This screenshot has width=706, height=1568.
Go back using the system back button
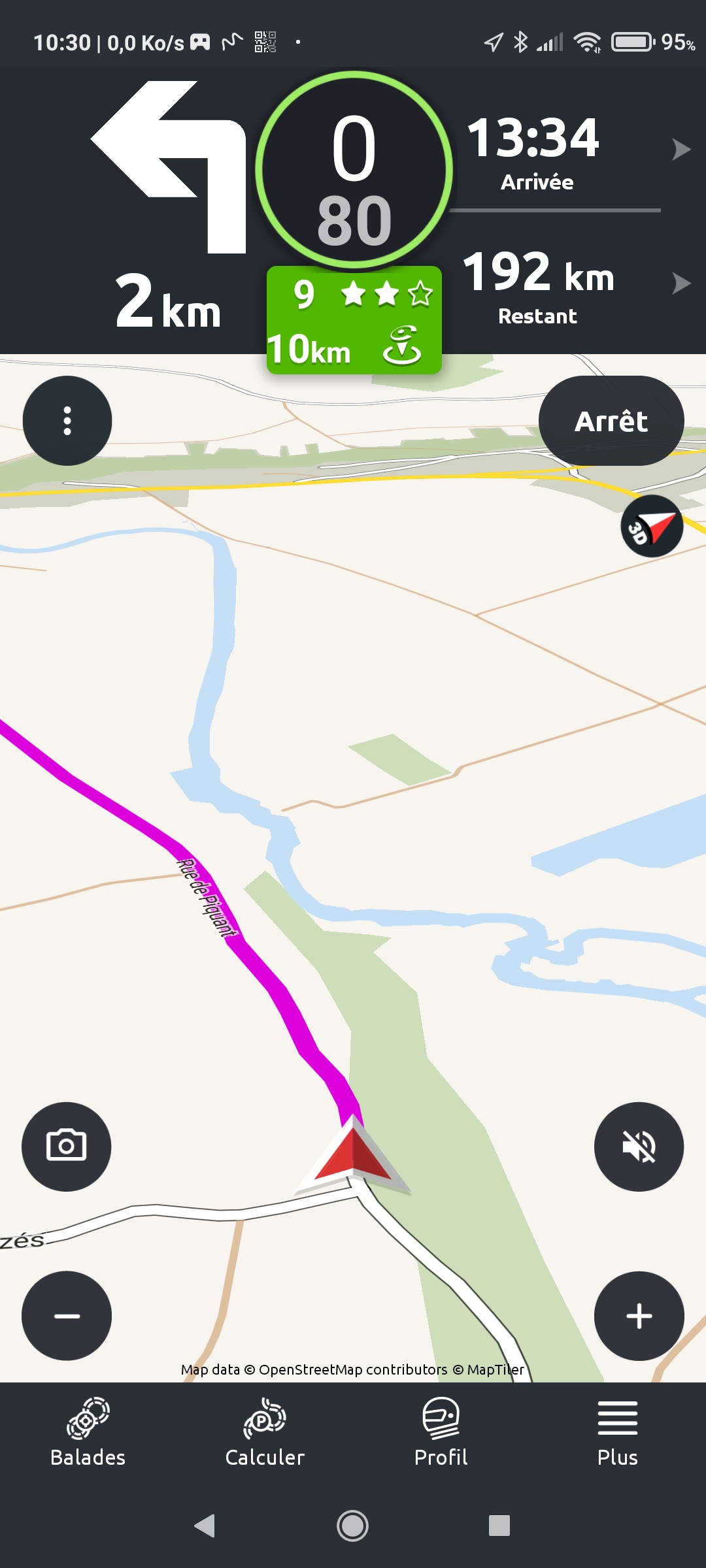(x=205, y=1526)
